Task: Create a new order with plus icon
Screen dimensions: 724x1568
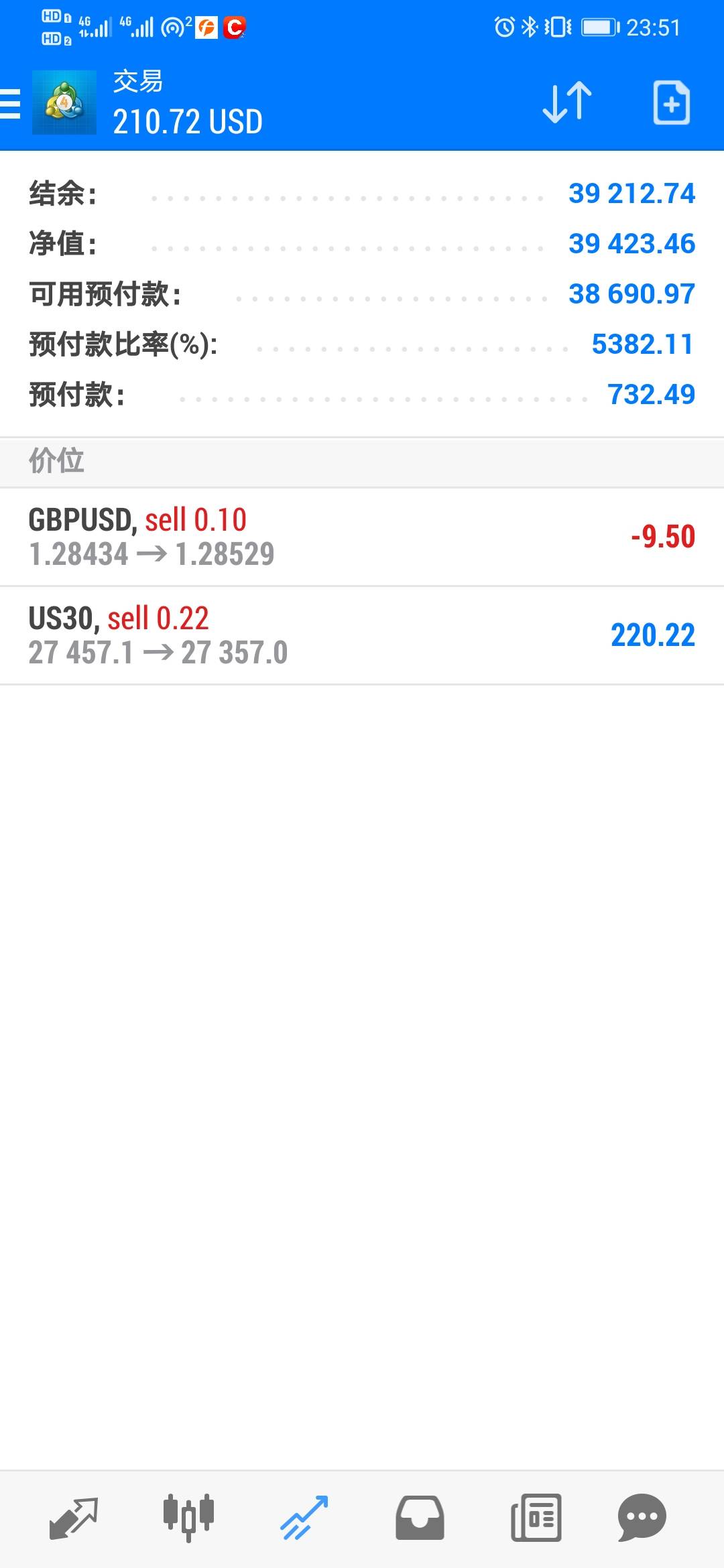Action: (x=672, y=103)
